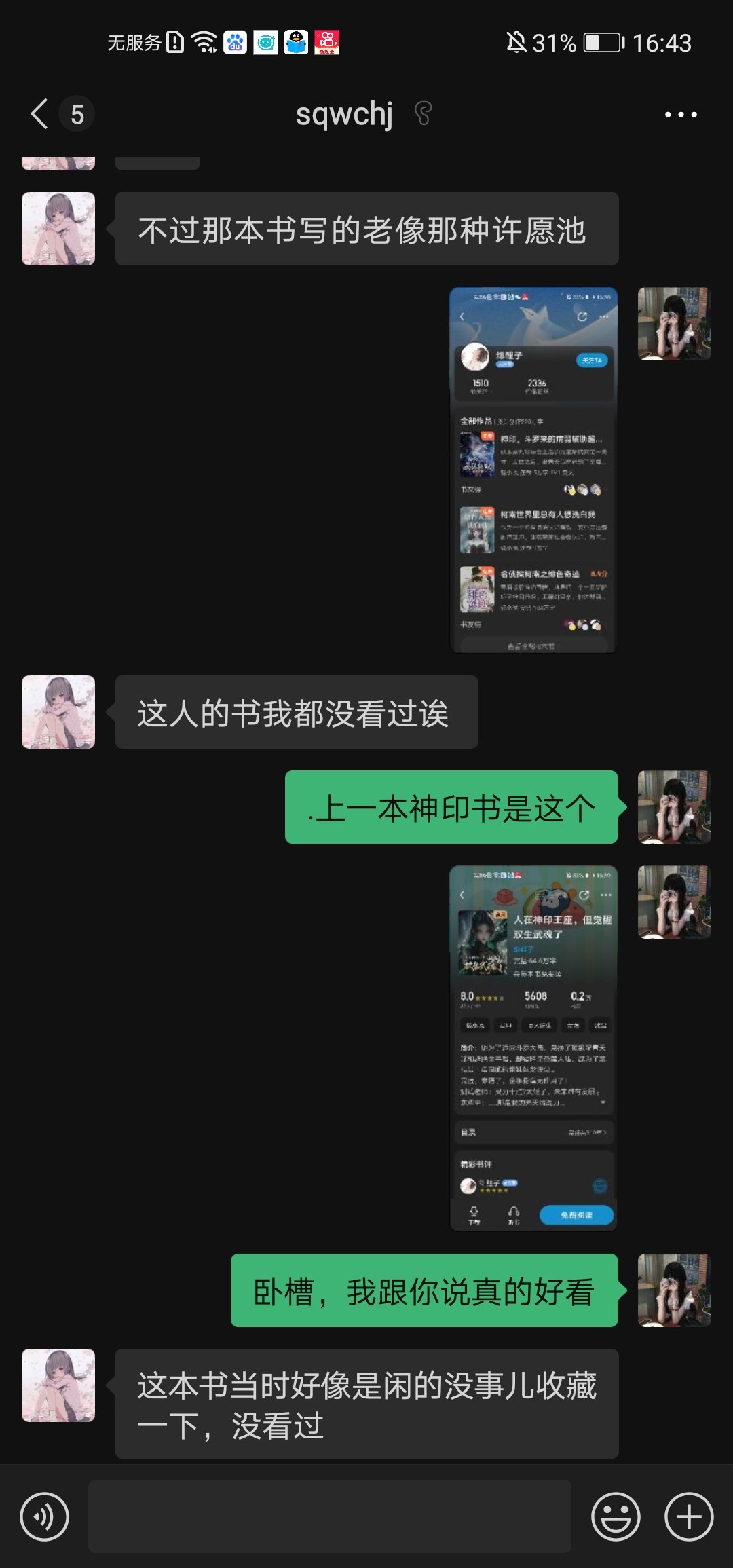Open the emoji picker
This screenshot has width=733, height=1568.
tap(616, 1516)
